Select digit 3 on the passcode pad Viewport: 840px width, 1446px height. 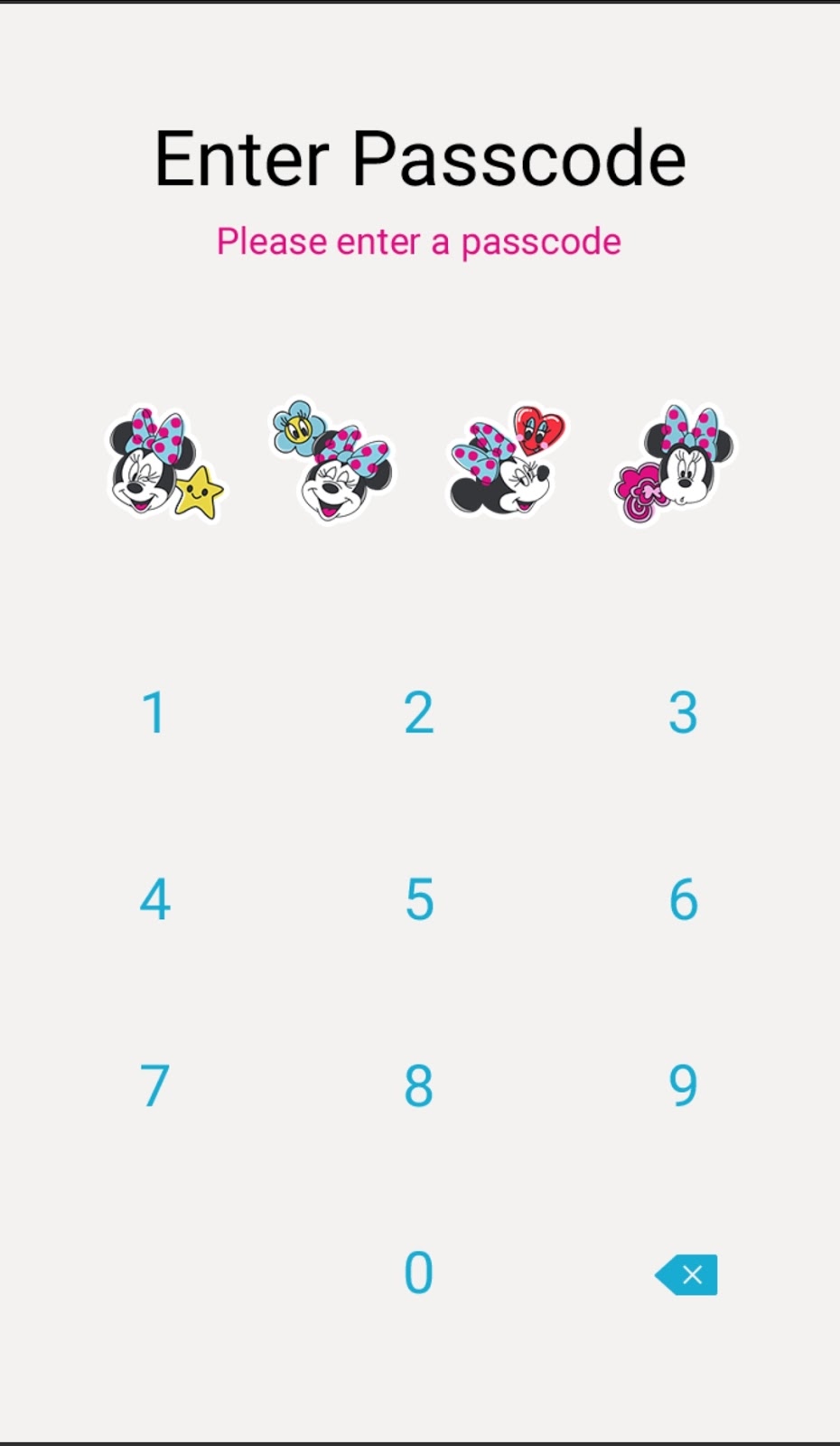pos(683,713)
